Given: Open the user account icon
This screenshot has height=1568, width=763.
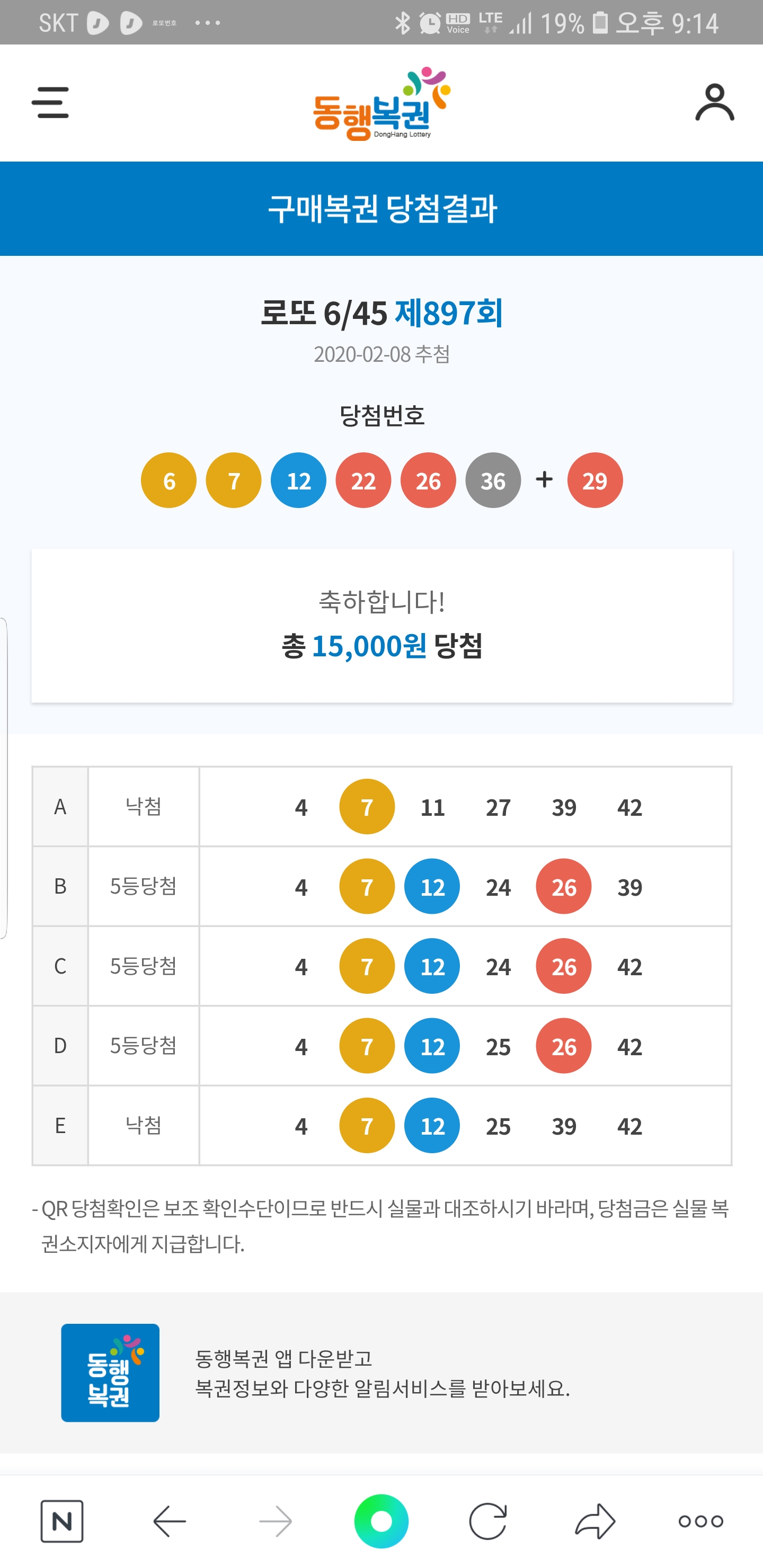Looking at the screenshot, I should (x=714, y=102).
